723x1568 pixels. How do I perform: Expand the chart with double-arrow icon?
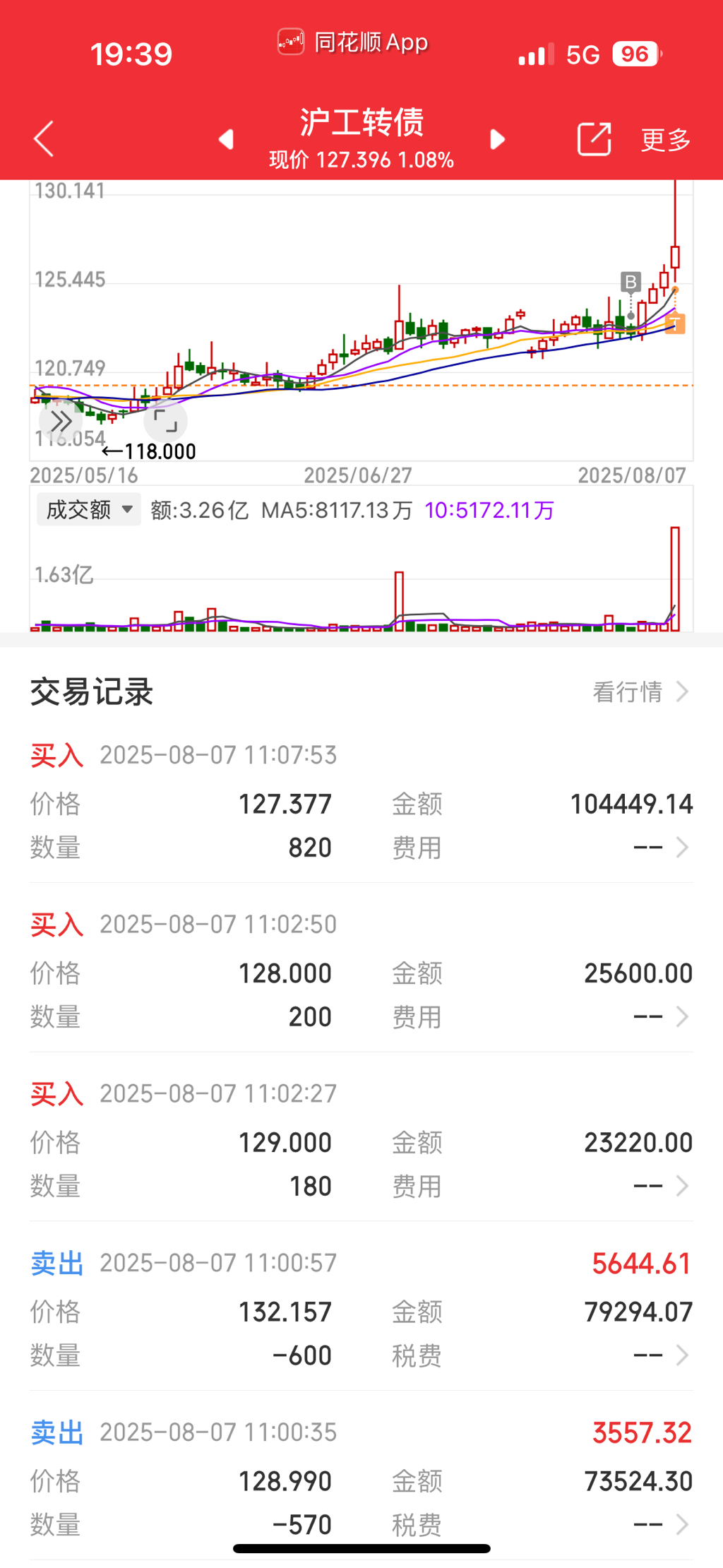[x=61, y=422]
